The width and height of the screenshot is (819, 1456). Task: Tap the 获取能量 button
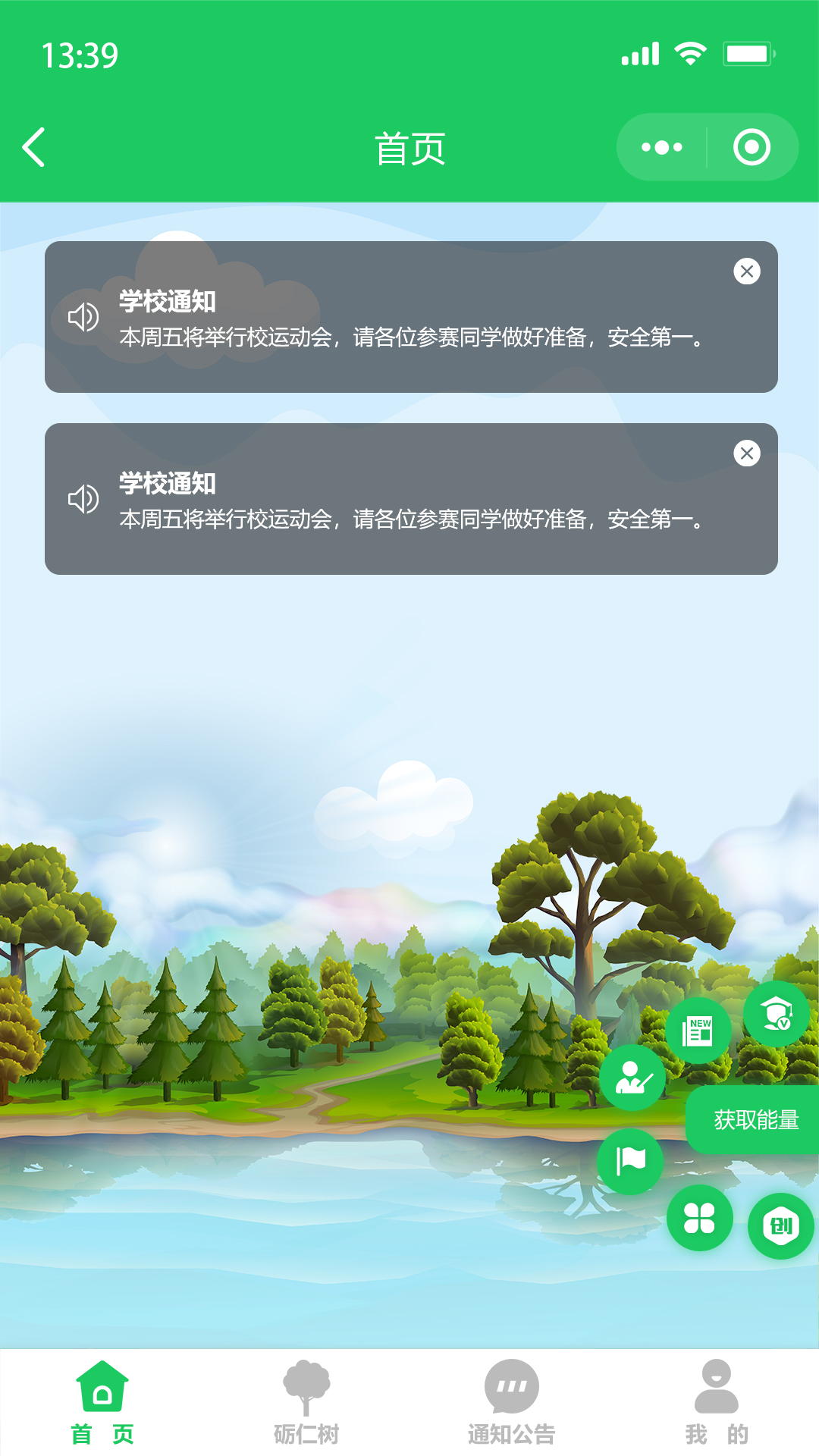(x=755, y=1120)
